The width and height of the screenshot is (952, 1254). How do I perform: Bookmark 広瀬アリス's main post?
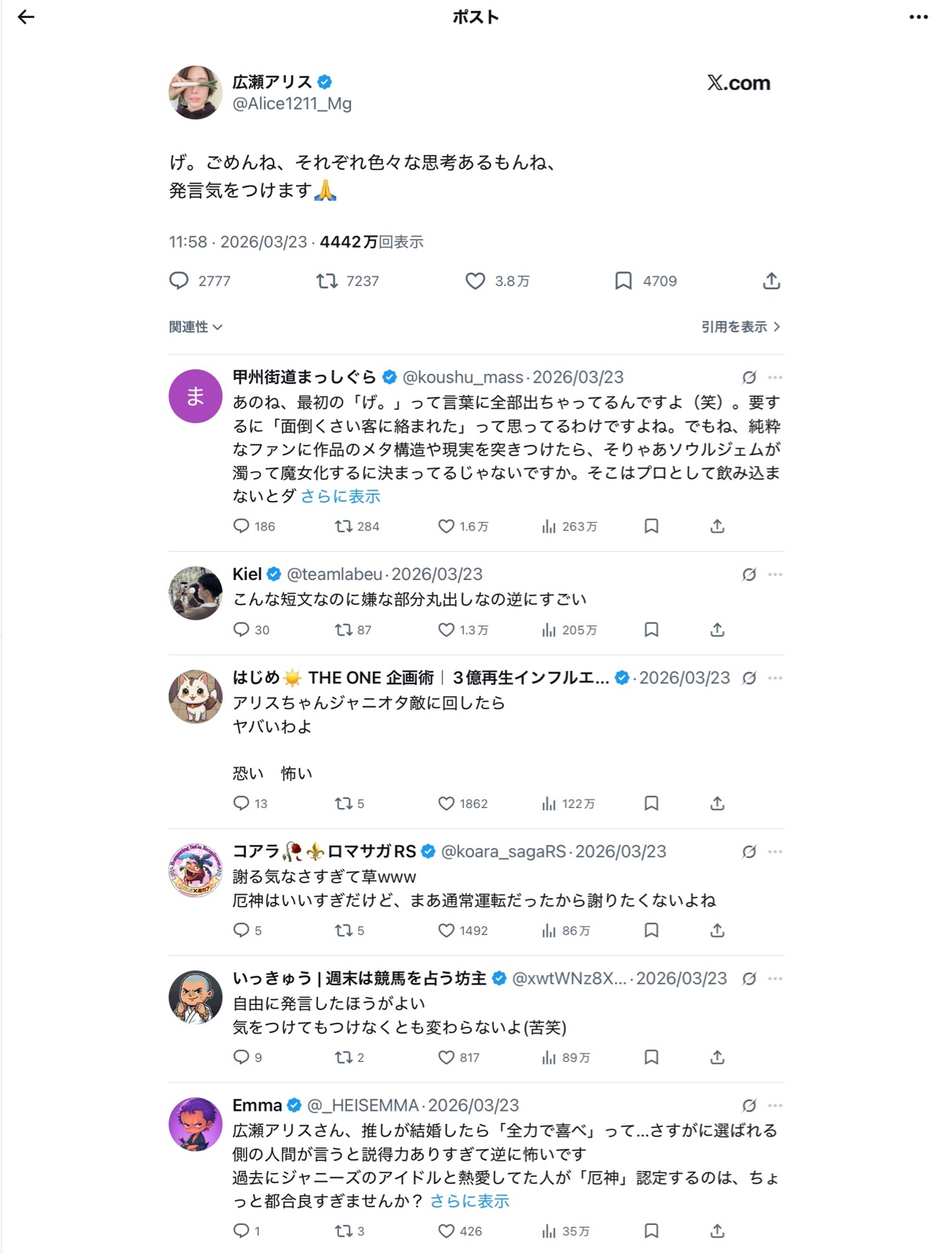point(623,281)
